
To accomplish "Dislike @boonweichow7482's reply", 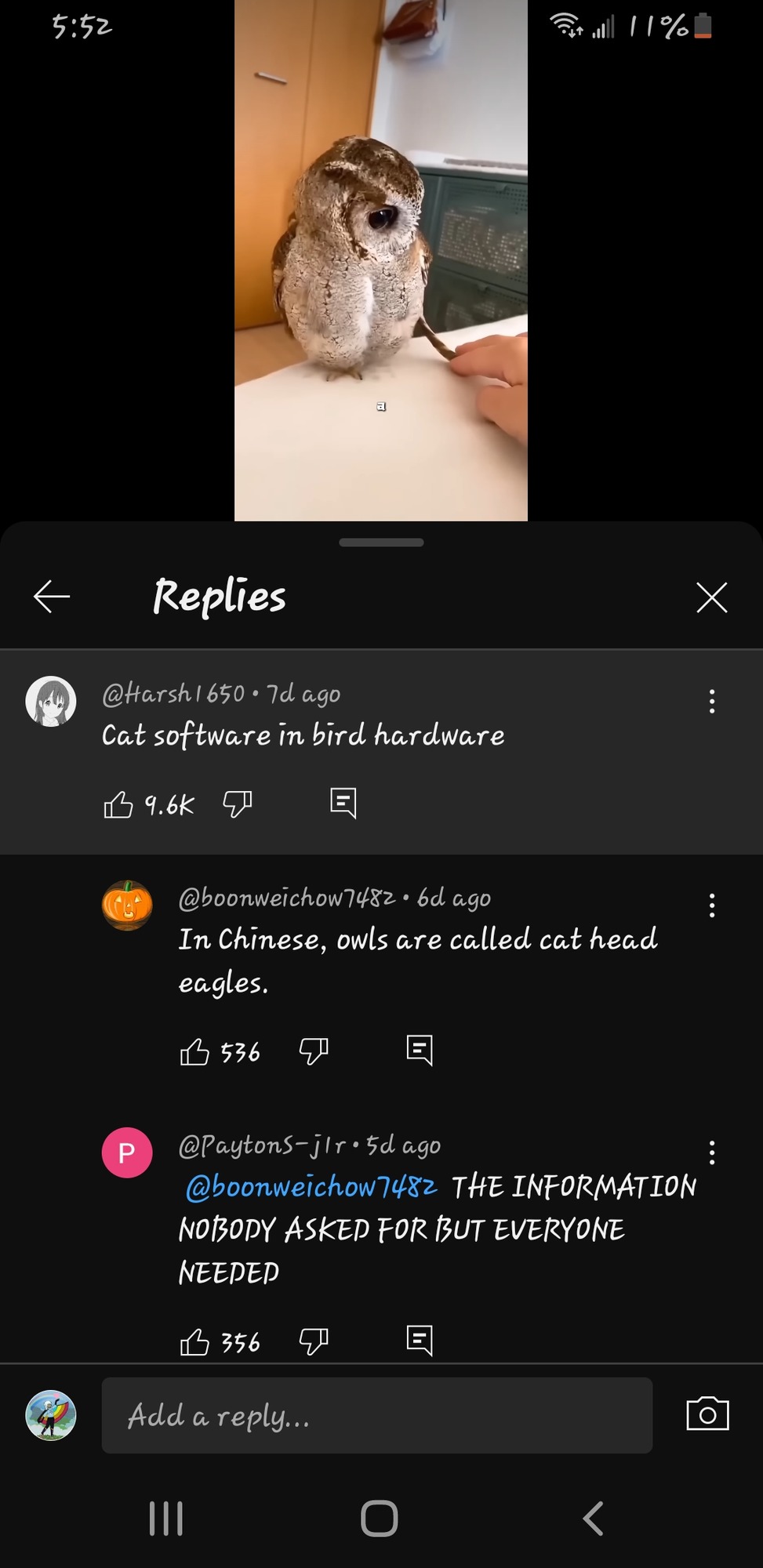I will point(313,1051).
